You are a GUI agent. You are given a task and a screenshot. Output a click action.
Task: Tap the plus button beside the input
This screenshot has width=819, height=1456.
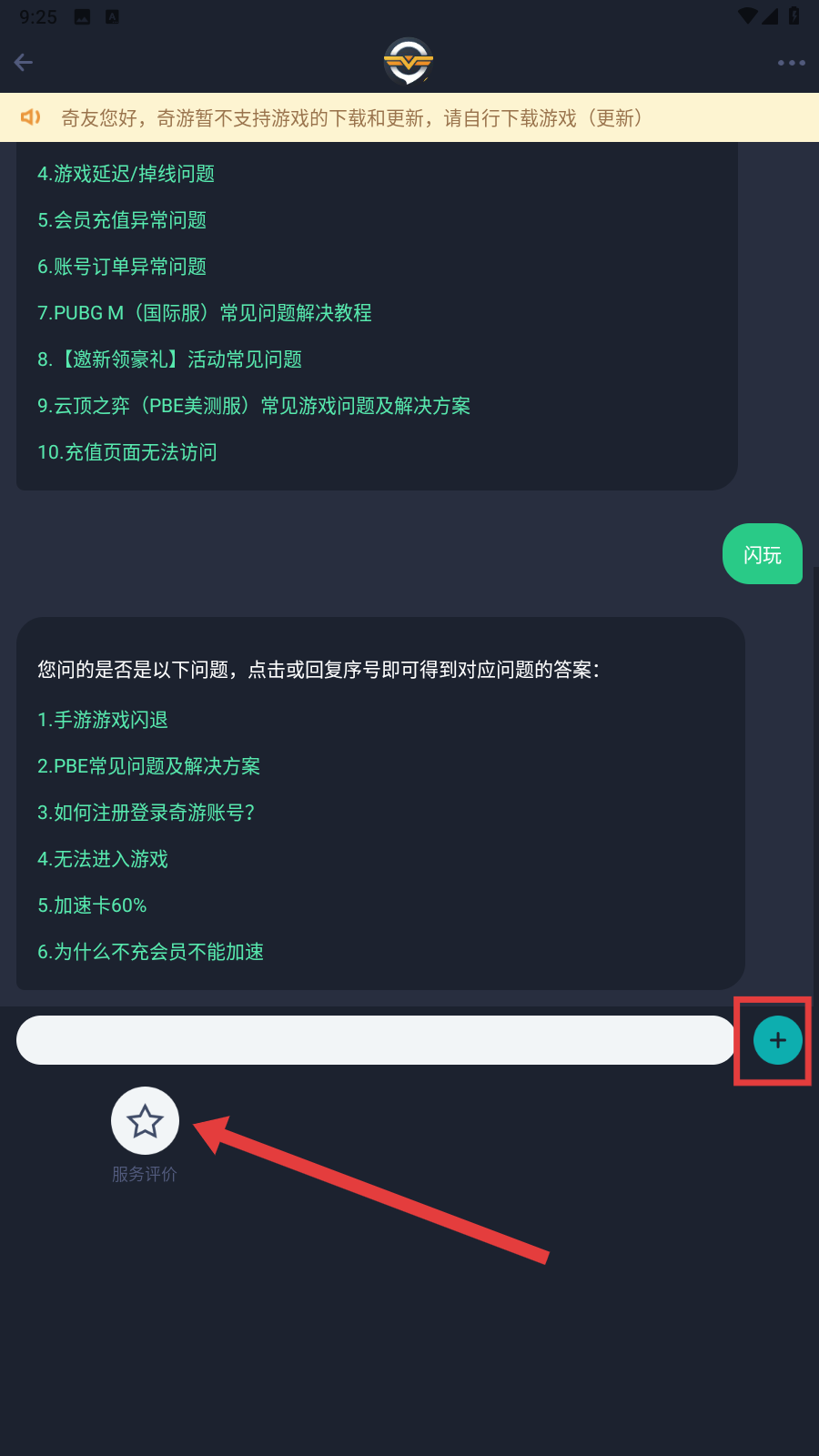tap(777, 1040)
